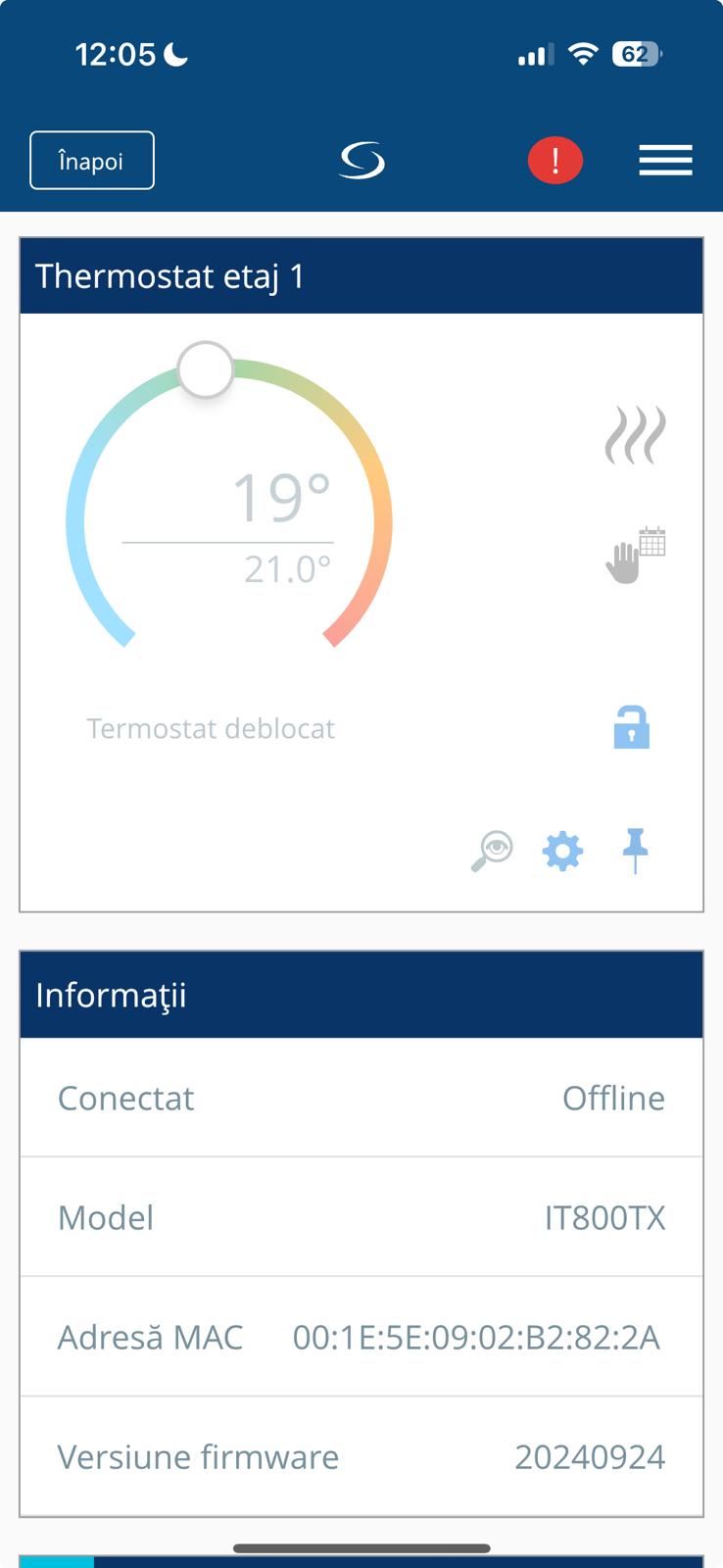This screenshot has width=723, height=1568.
Task: Tap the manual schedule hand icon
Action: pos(635,556)
